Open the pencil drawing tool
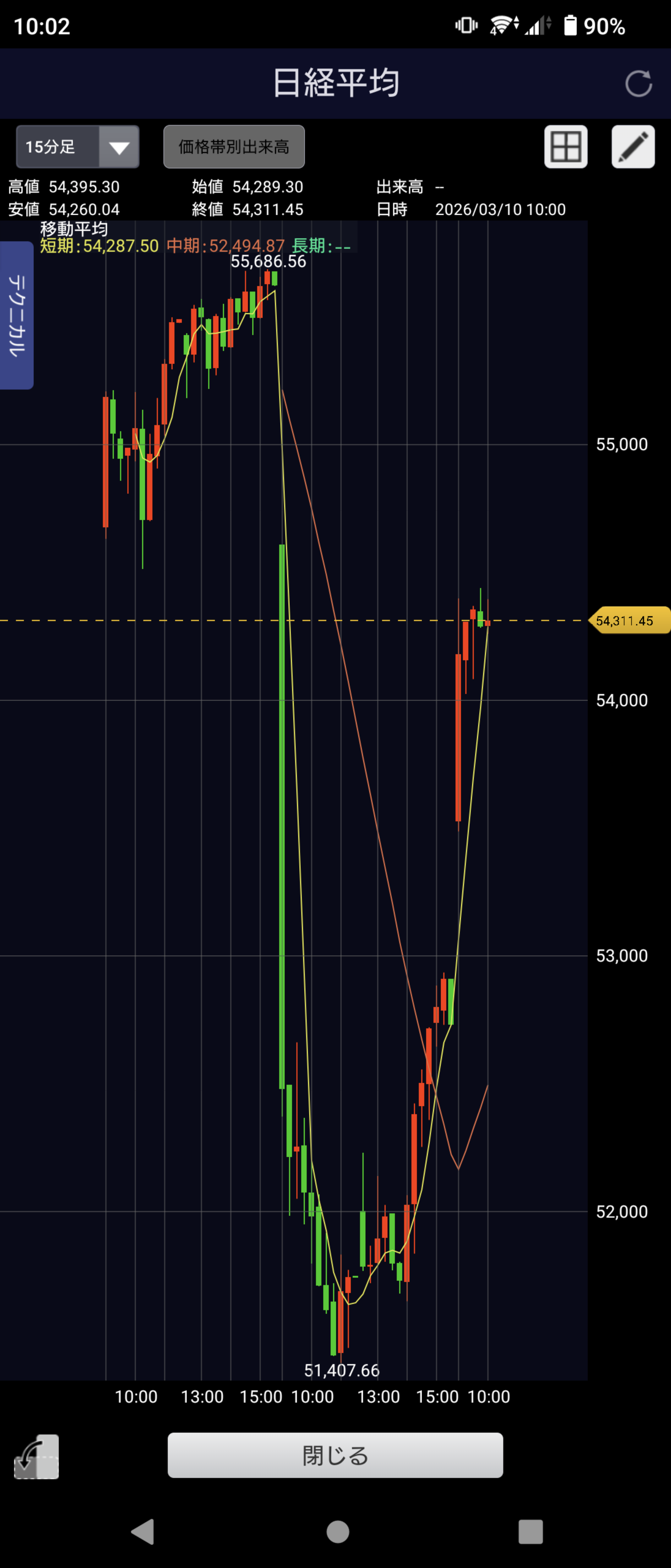 pyautogui.click(x=633, y=147)
